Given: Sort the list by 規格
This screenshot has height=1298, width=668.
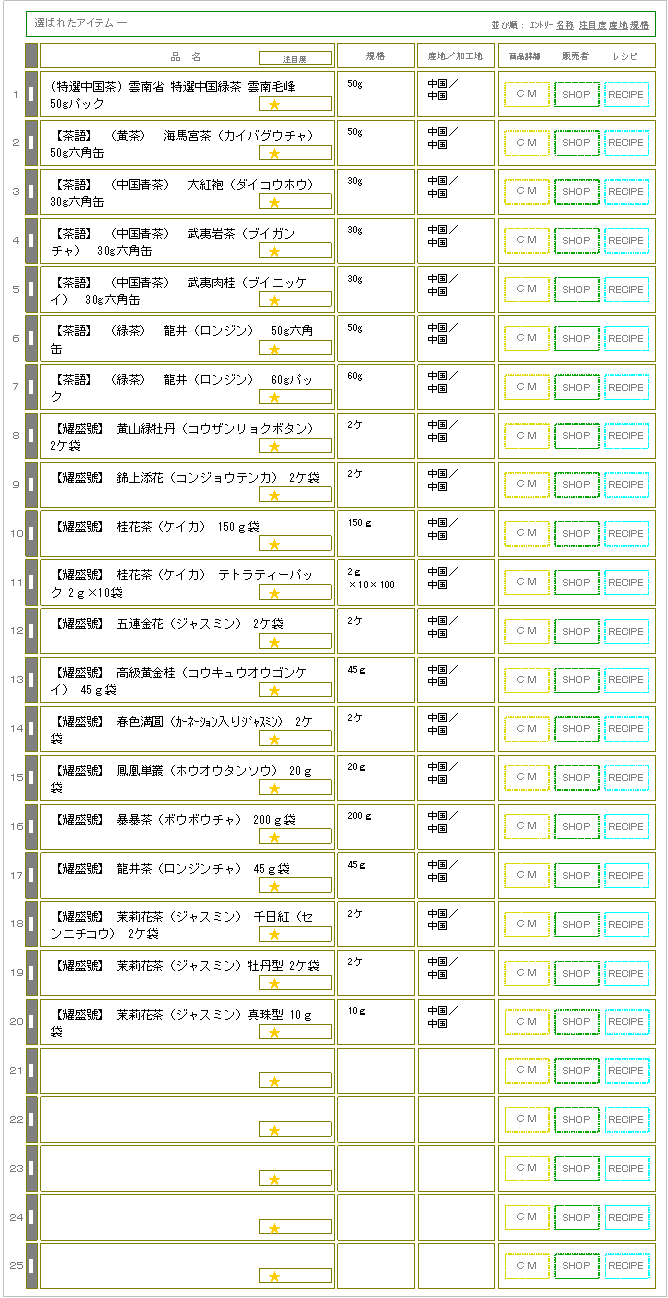Looking at the screenshot, I should pyautogui.click(x=640, y=24).
